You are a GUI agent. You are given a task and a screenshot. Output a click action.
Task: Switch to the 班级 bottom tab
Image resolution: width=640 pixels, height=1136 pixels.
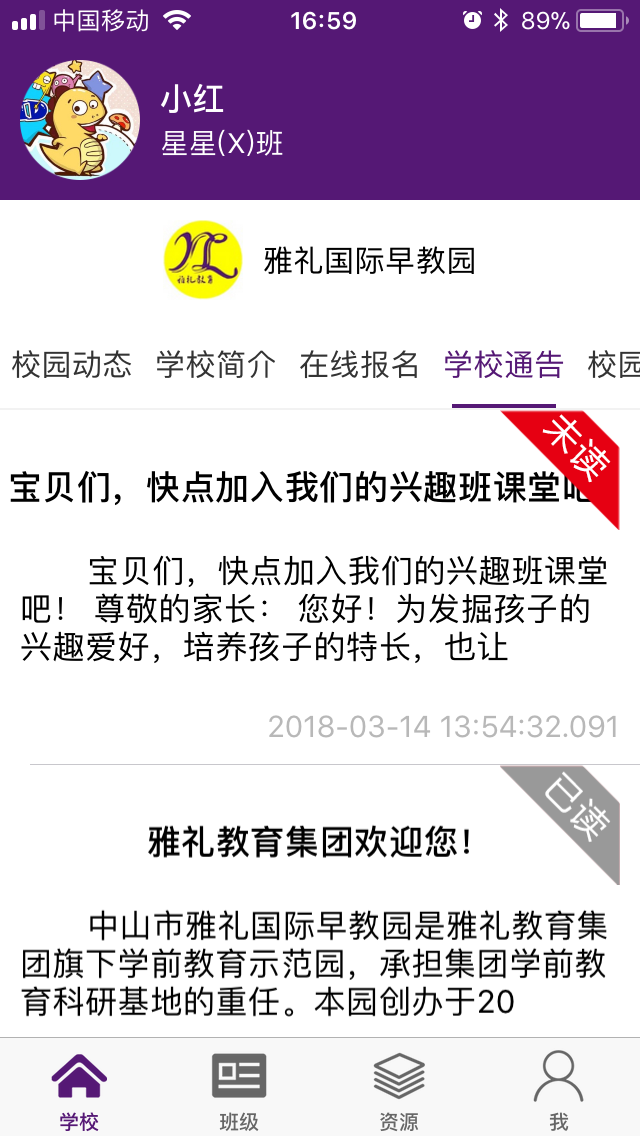239,1091
